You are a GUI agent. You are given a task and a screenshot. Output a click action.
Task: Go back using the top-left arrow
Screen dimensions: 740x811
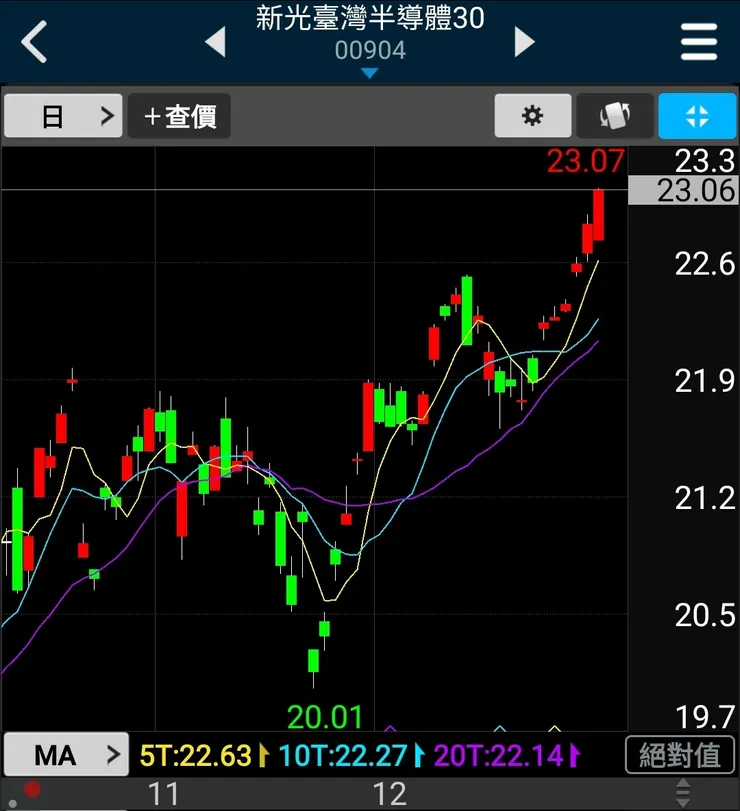[x=35, y=42]
